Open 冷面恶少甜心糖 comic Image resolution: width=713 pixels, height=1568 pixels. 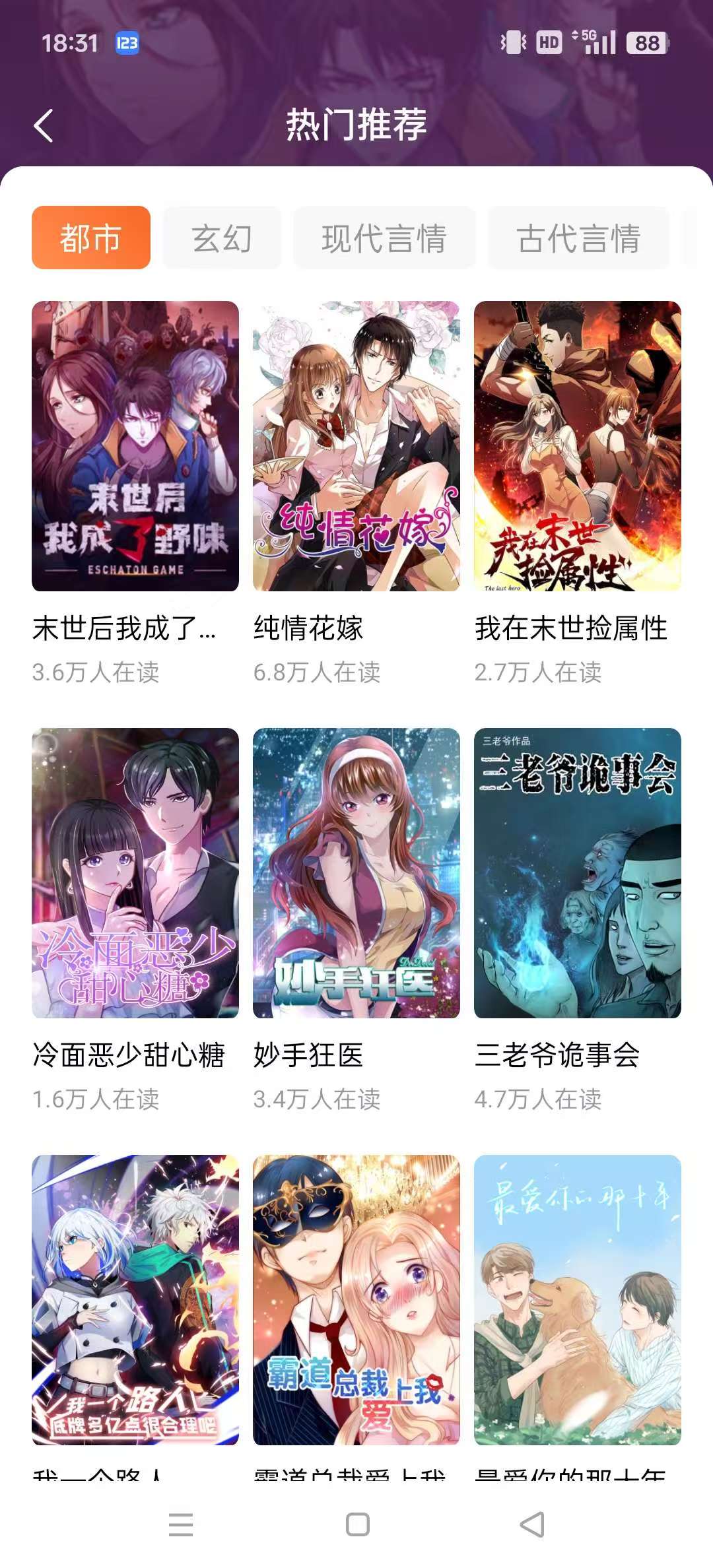[x=135, y=872]
